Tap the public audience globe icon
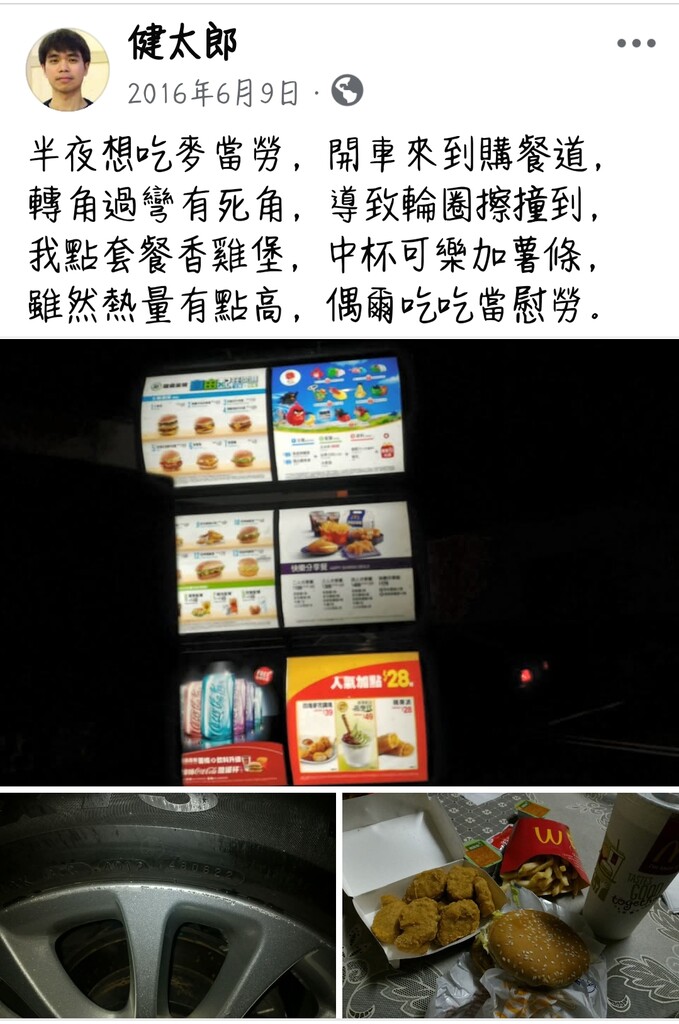Viewport: 679px width, 1024px height. click(347, 91)
